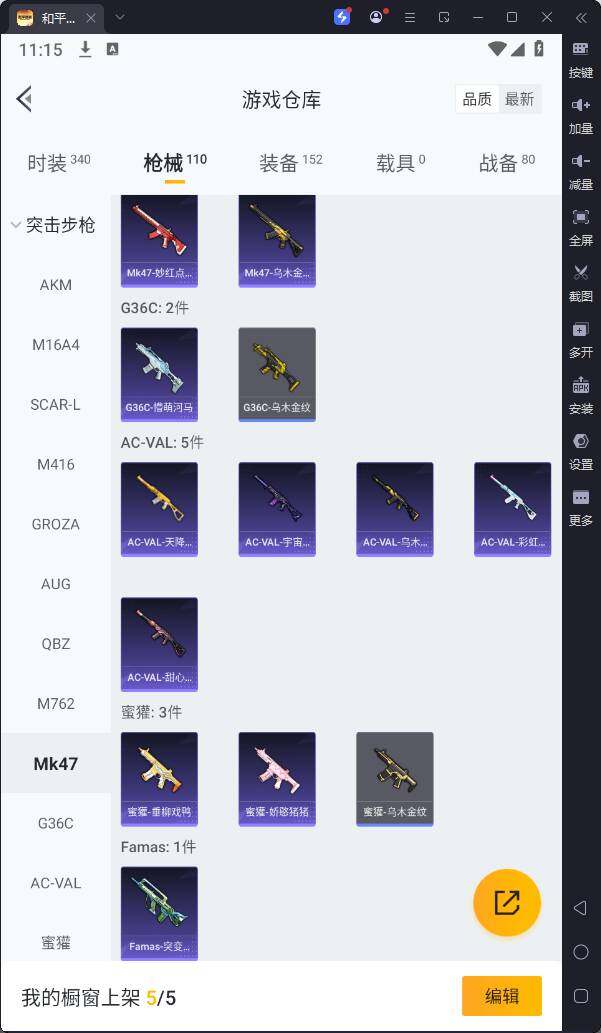Select M416 in the weapon list

click(x=56, y=464)
